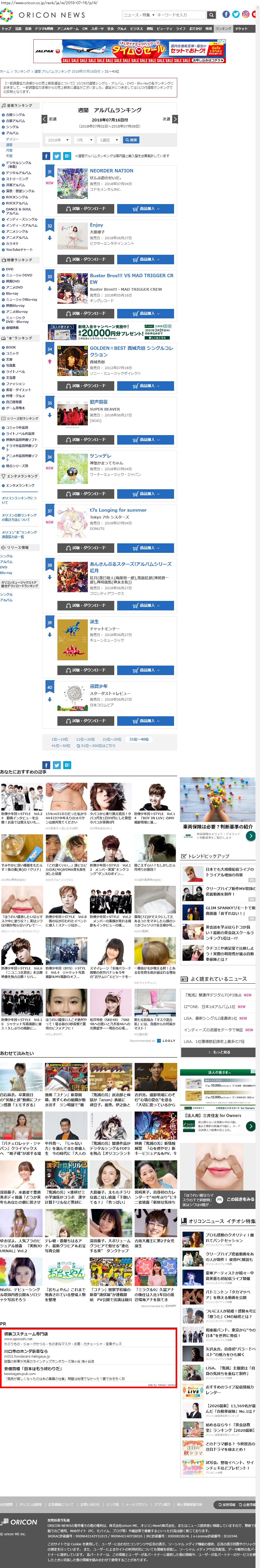
Task: Open コミック ranking in the sidebar
Action: 12,353
